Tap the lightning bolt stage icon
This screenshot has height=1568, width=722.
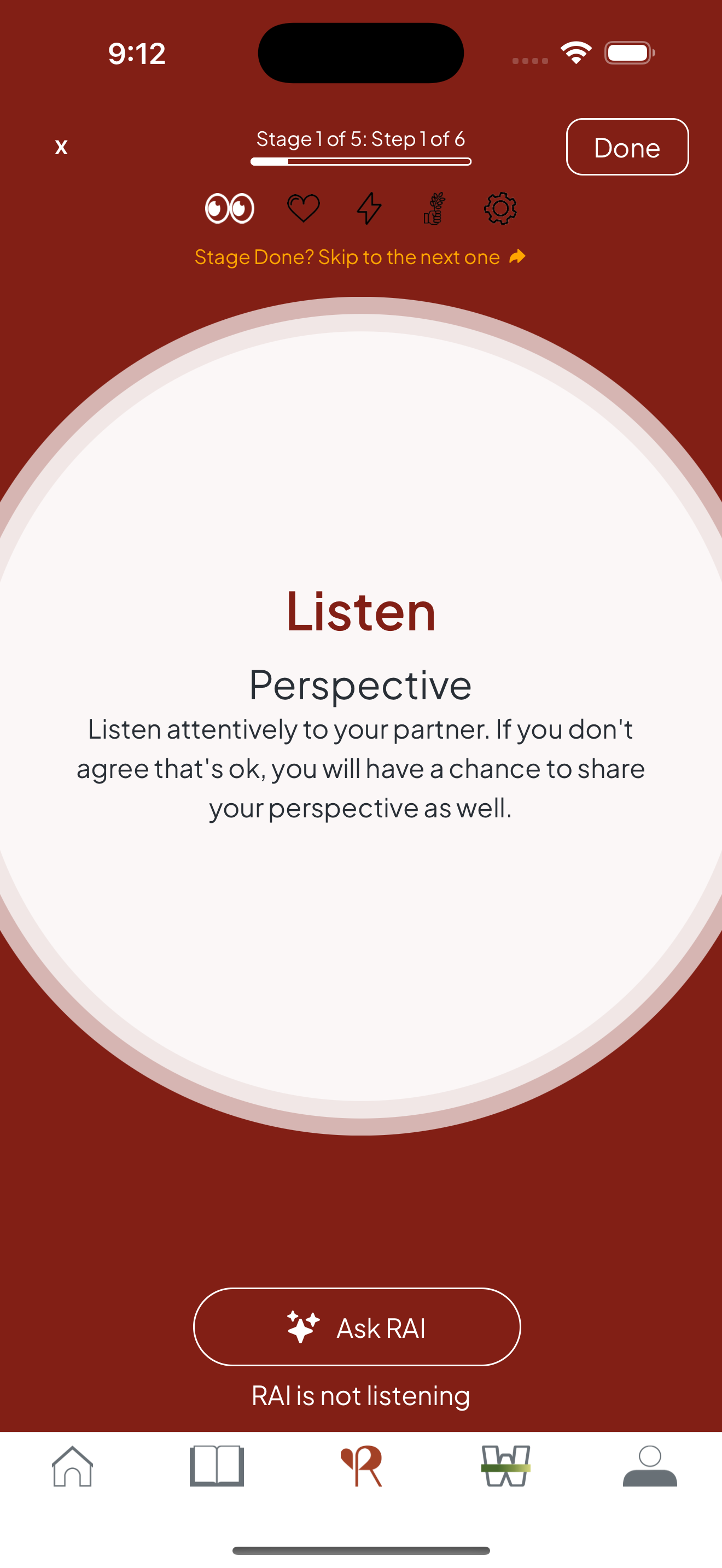[x=368, y=209]
